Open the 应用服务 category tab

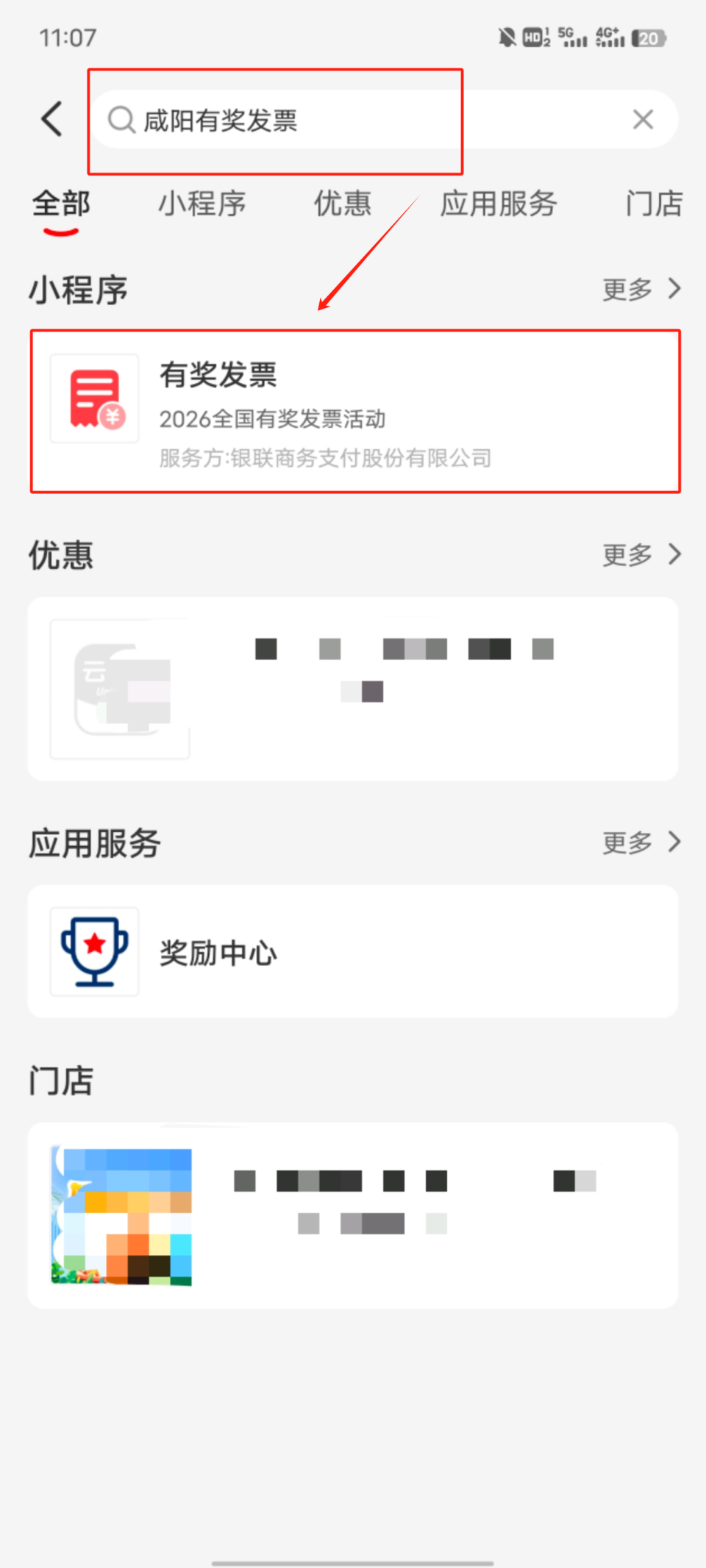499,204
